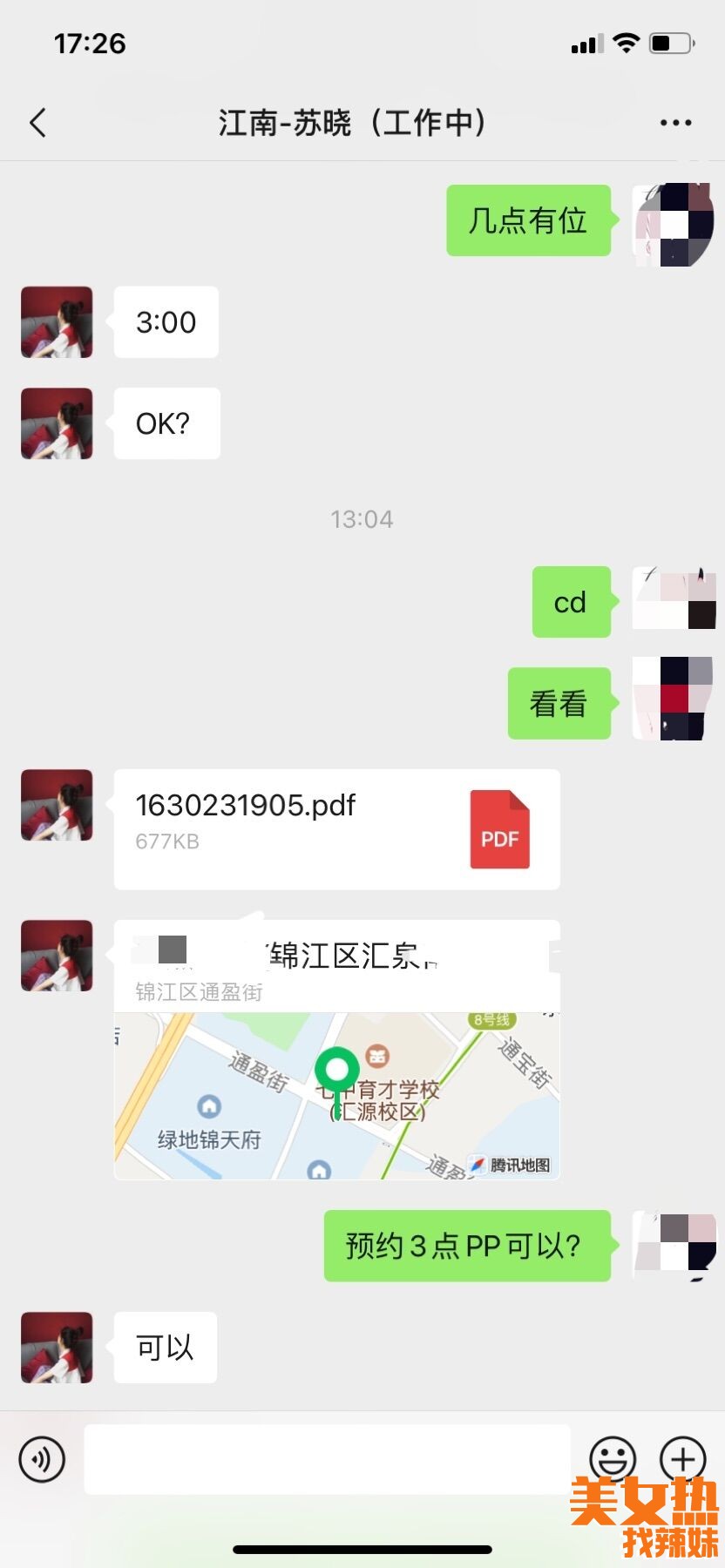Image resolution: width=725 pixels, height=1568 pixels.
Task: Go back from the chat
Action: (37, 123)
